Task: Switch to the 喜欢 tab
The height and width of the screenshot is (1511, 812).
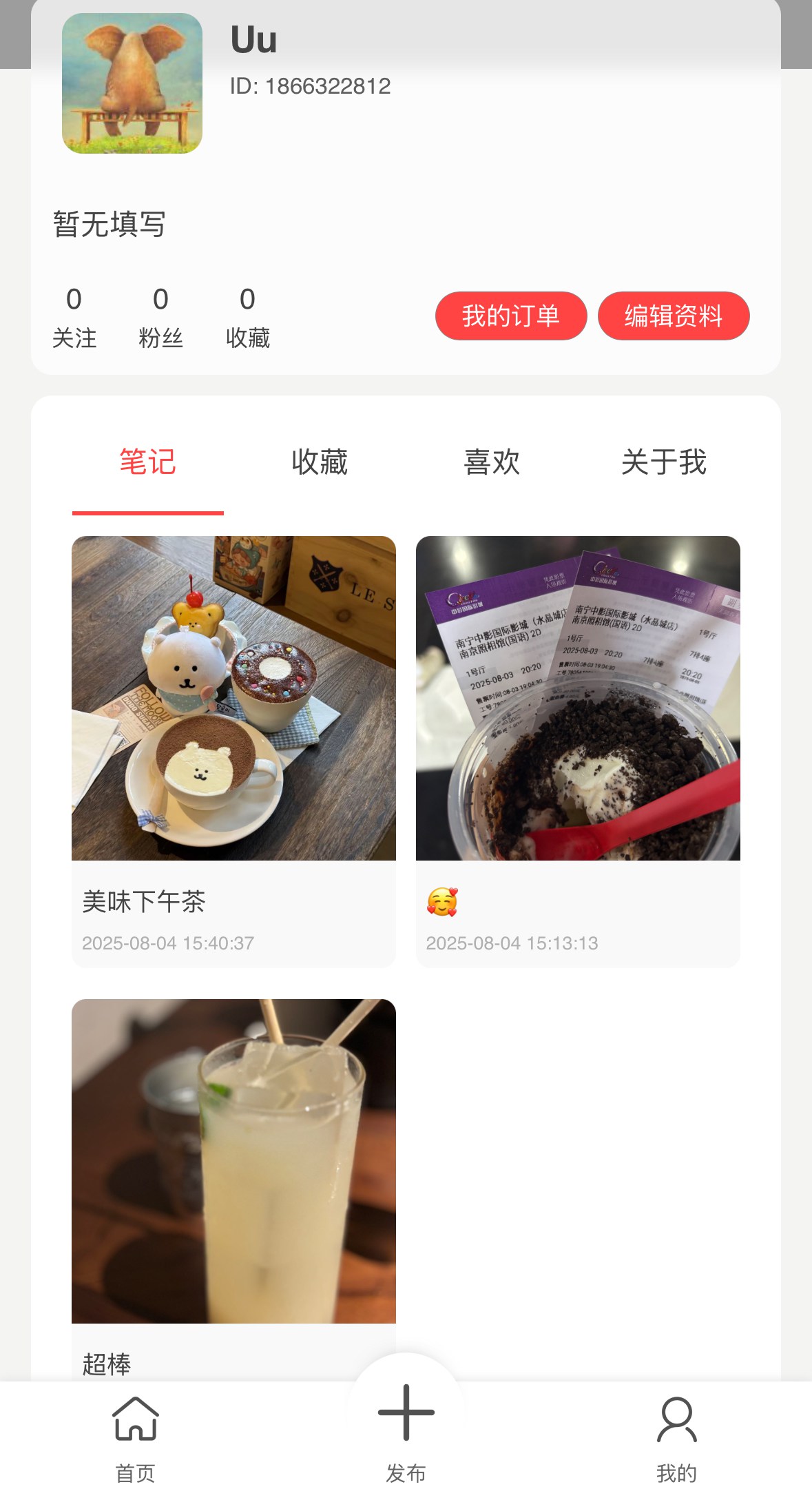Action: (x=492, y=462)
